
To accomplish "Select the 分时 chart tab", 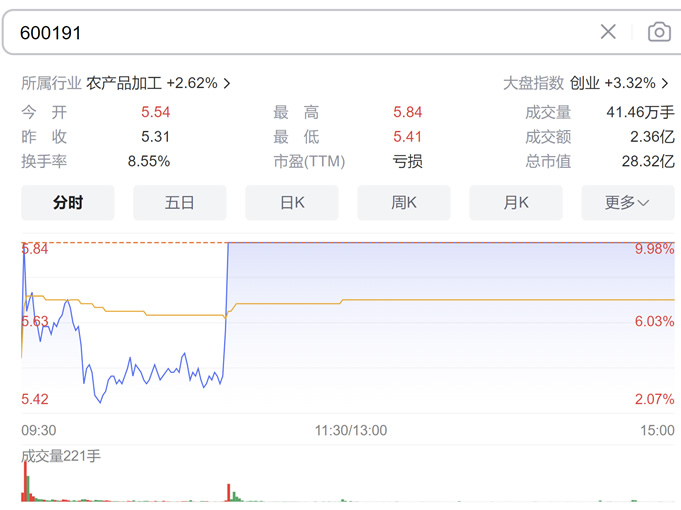I will [68, 203].
